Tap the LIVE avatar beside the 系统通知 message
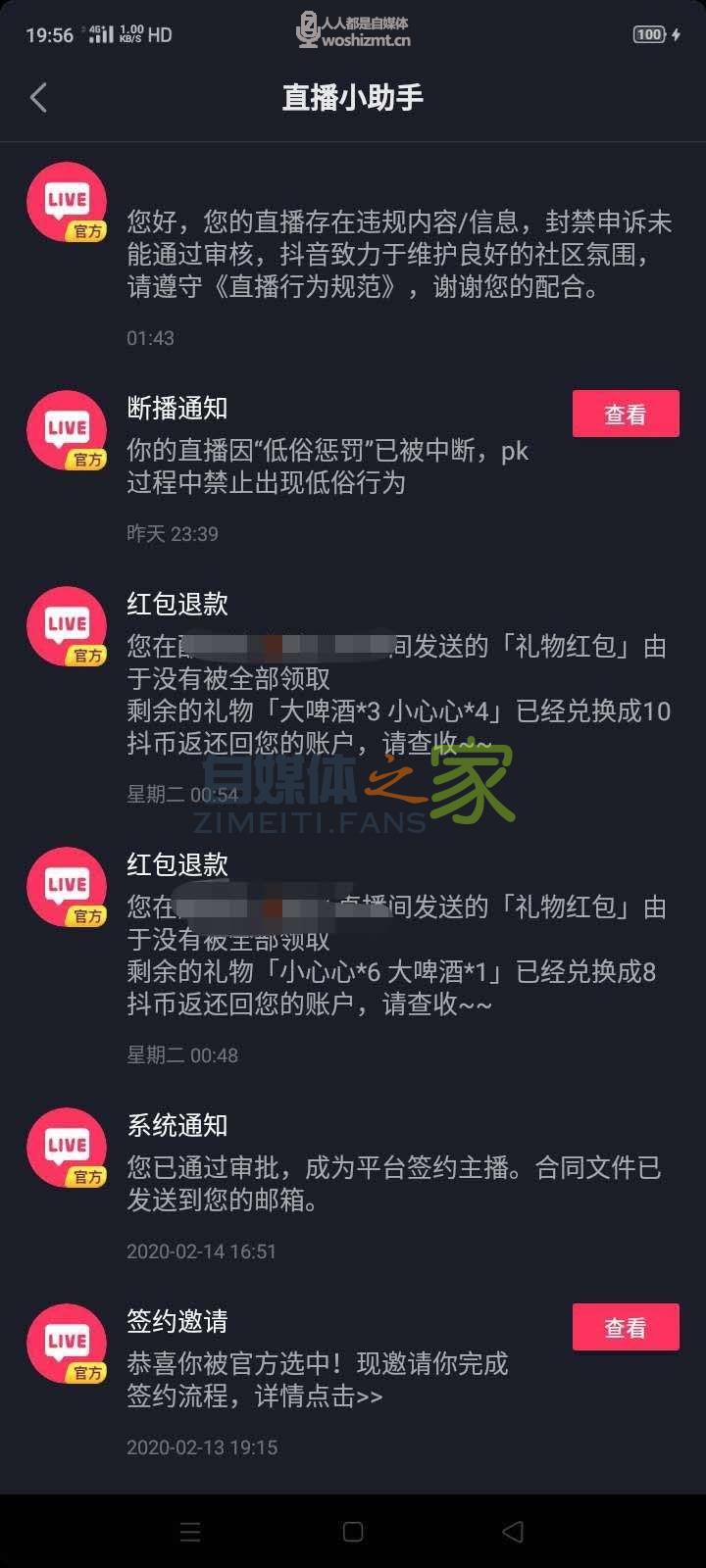Screen dimensions: 706x1568 tap(66, 1148)
